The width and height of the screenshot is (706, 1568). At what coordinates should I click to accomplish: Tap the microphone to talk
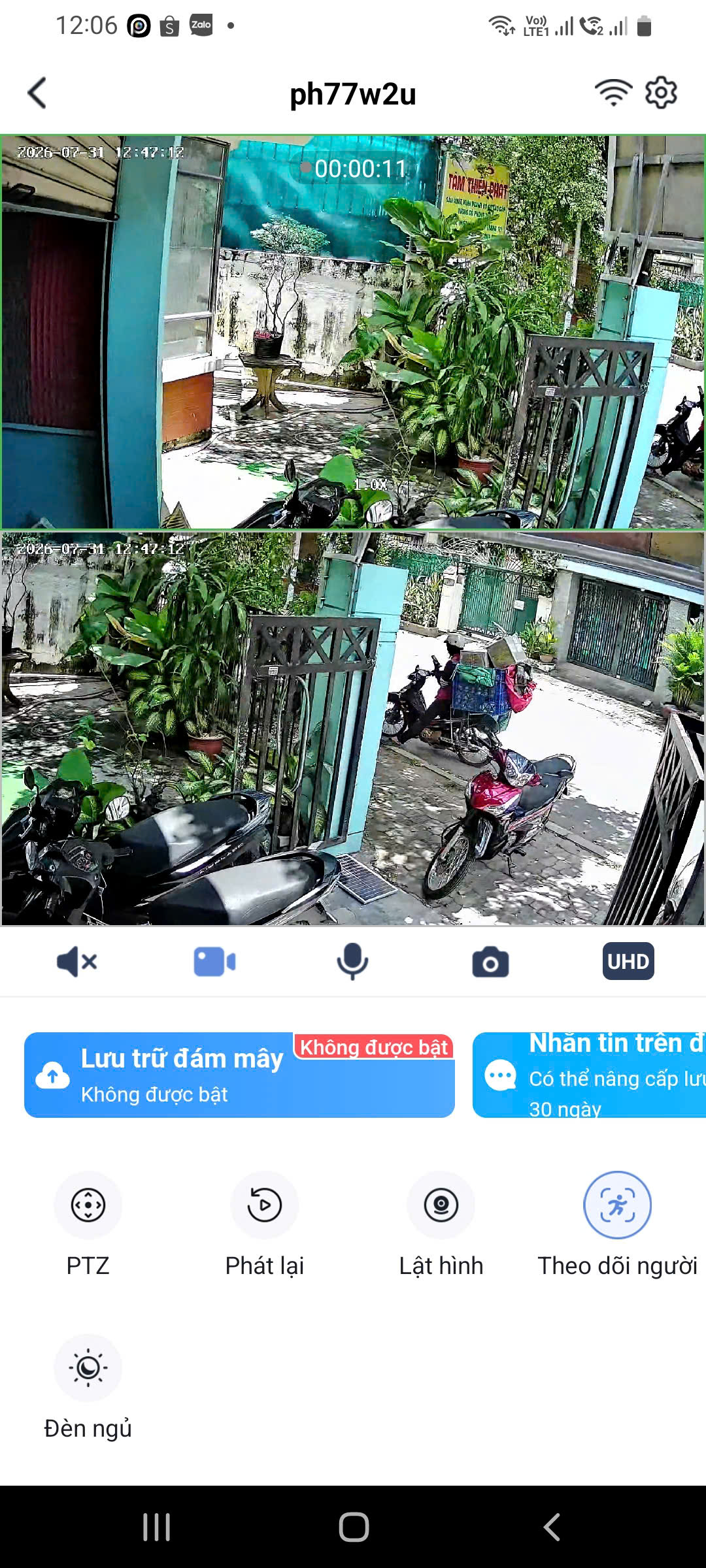tap(352, 962)
